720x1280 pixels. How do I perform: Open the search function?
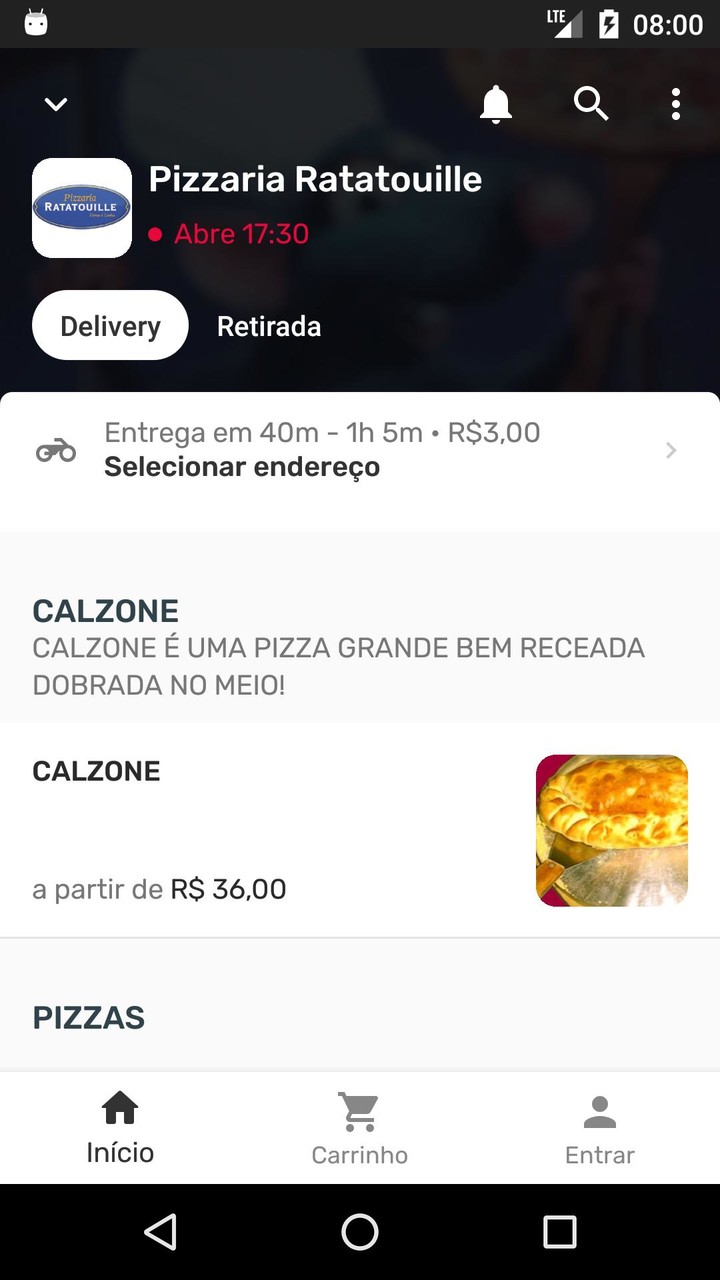(x=590, y=103)
